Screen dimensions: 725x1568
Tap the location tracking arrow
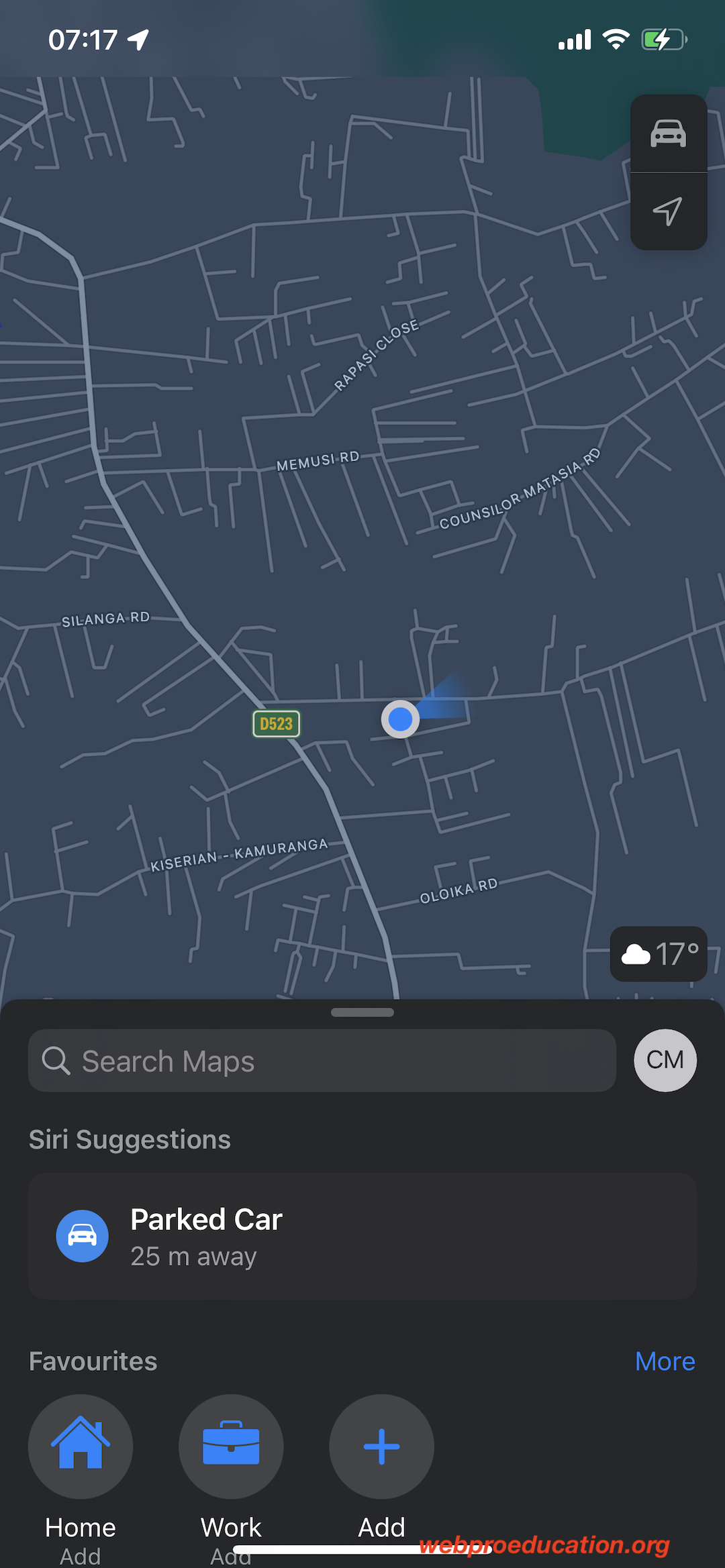669,211
